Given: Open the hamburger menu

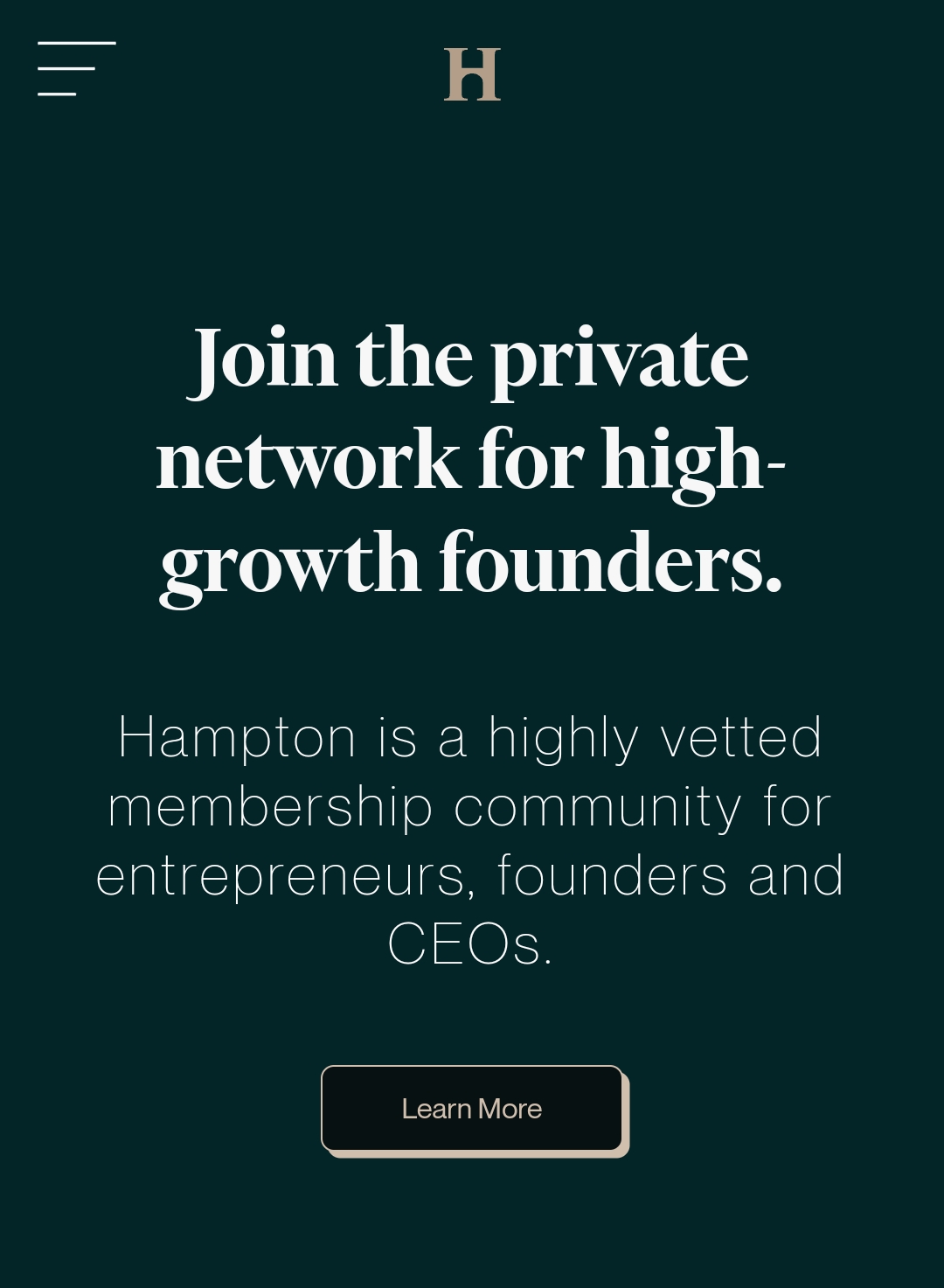Looking at the screenshot, I should tap(76, 68).
